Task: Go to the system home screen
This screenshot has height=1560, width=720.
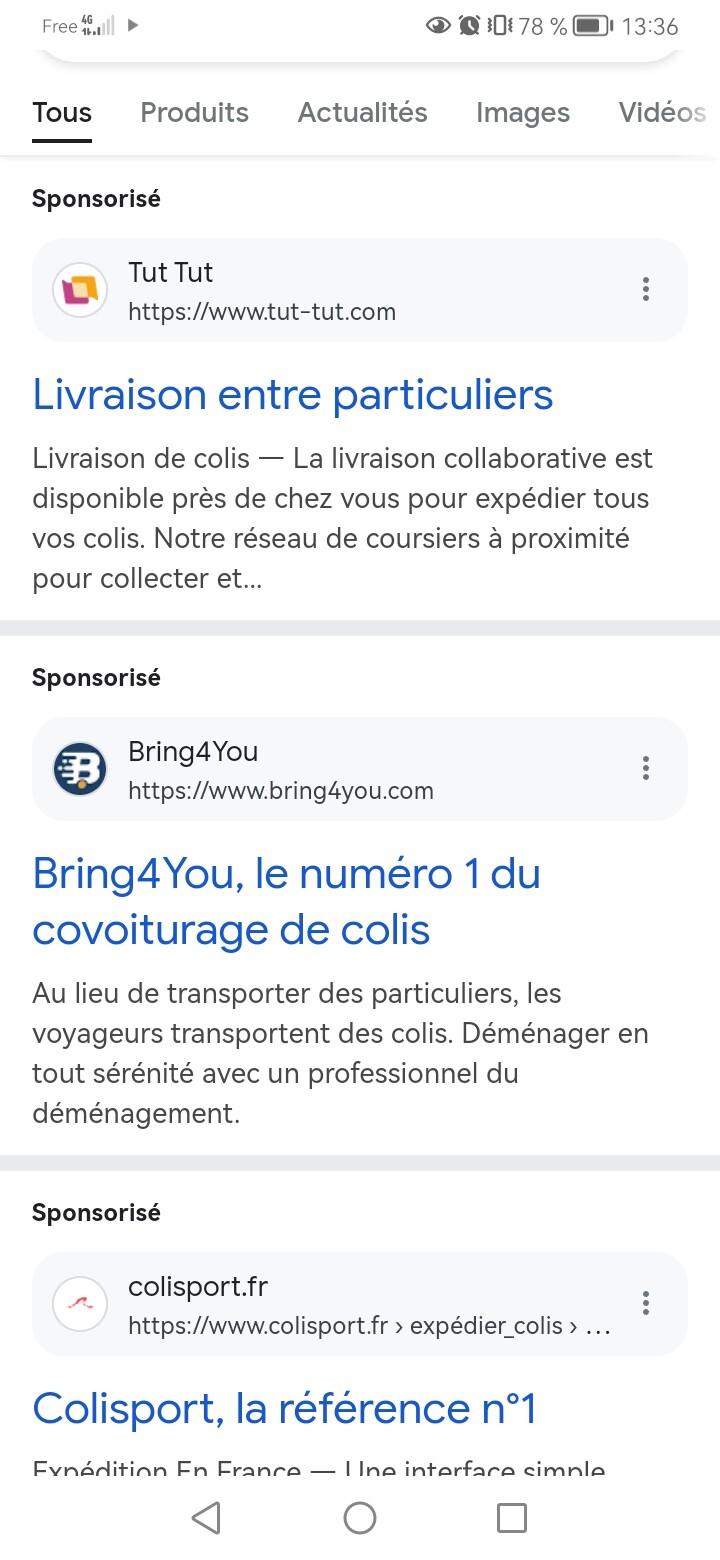Action: pyautogui.click(x=360, y=1518)
